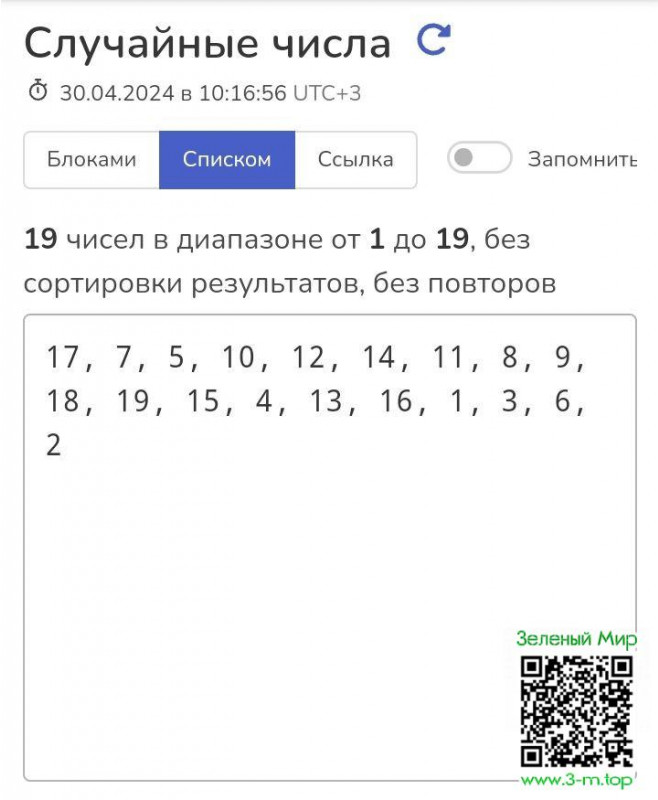Select the Списком tab

click(227, 160)
